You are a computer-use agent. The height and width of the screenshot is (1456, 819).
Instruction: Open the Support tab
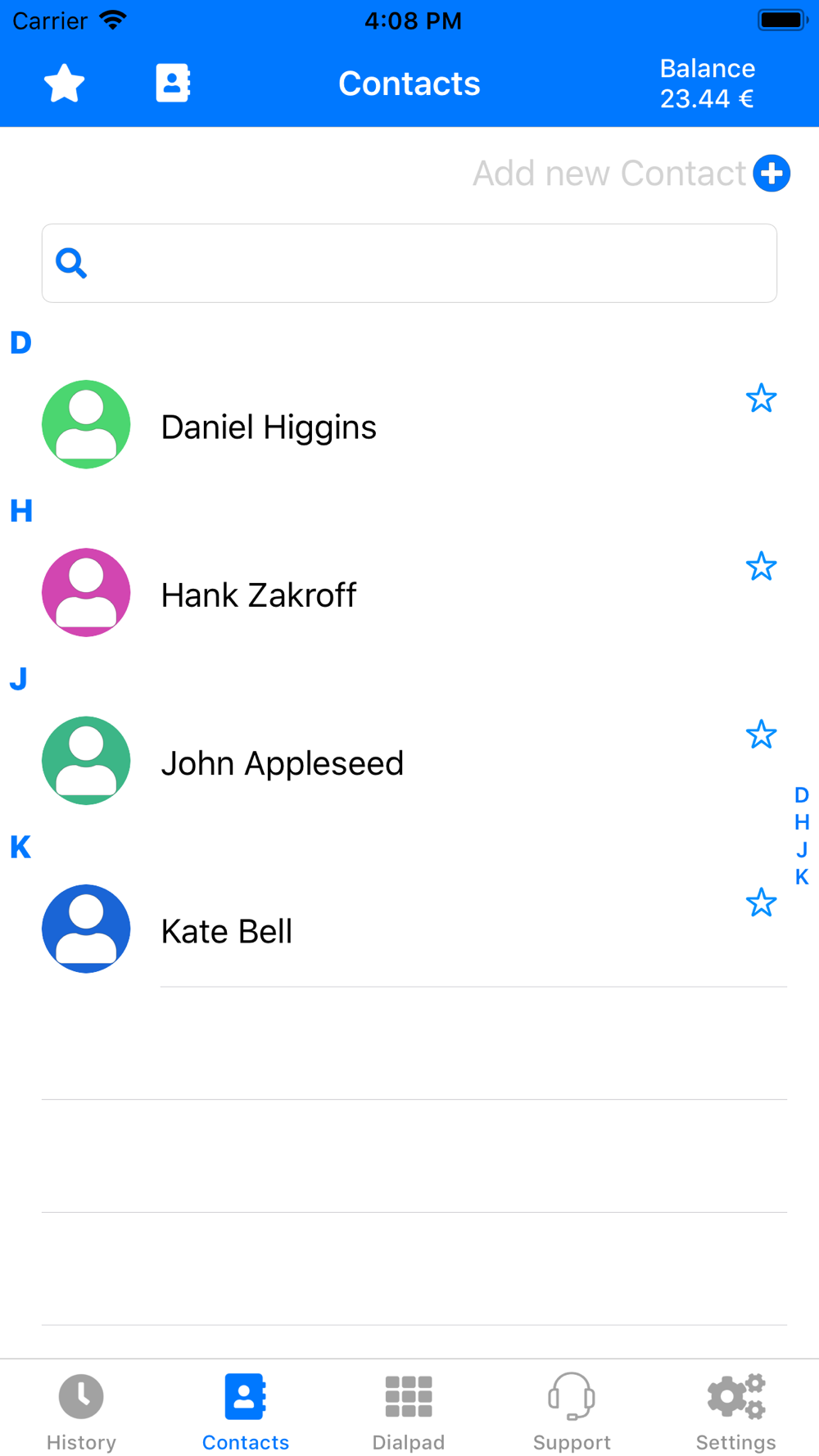572,1412
